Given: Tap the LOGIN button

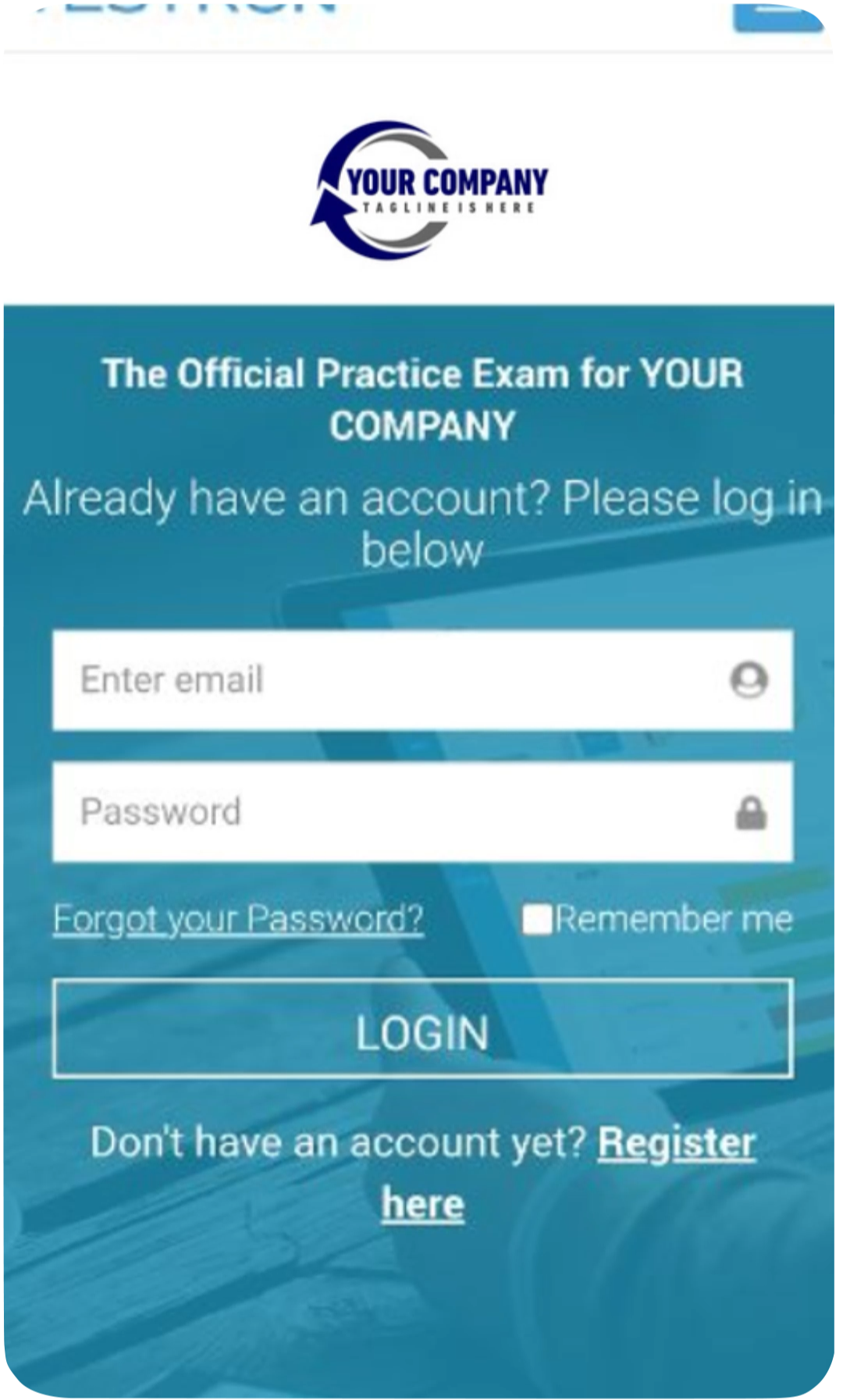Looking at the screenshot, I should [x=422, y=1028].
